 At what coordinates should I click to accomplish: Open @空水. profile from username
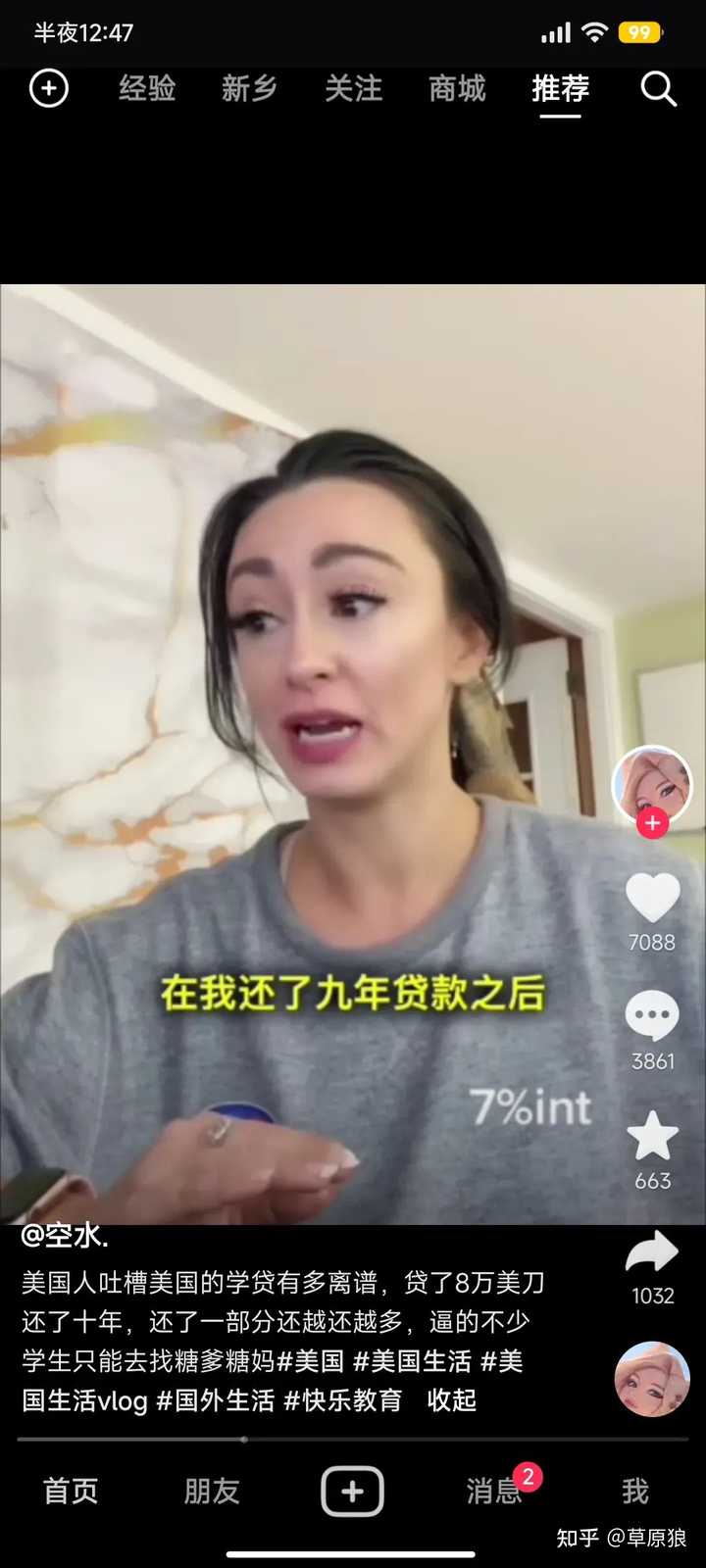click(x=65, y=1236)
